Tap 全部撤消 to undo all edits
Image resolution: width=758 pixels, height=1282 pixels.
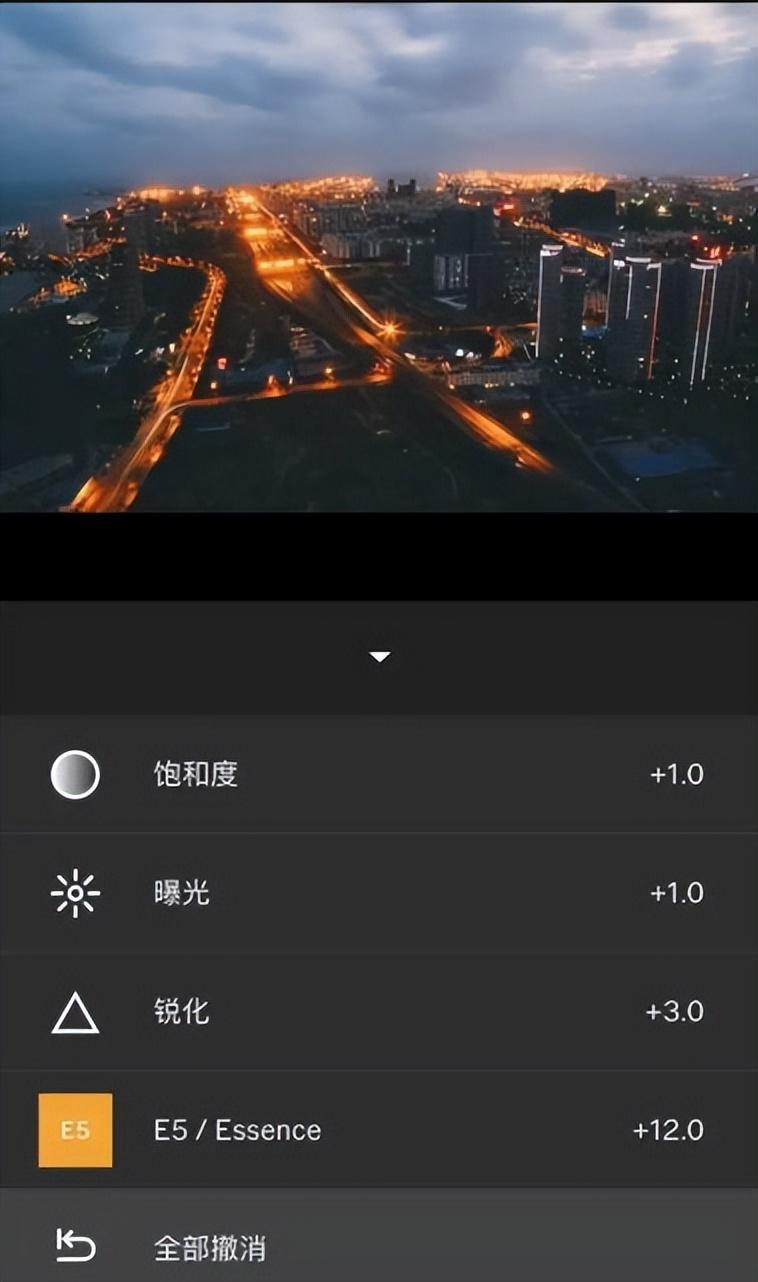(x=378, y=1247)
